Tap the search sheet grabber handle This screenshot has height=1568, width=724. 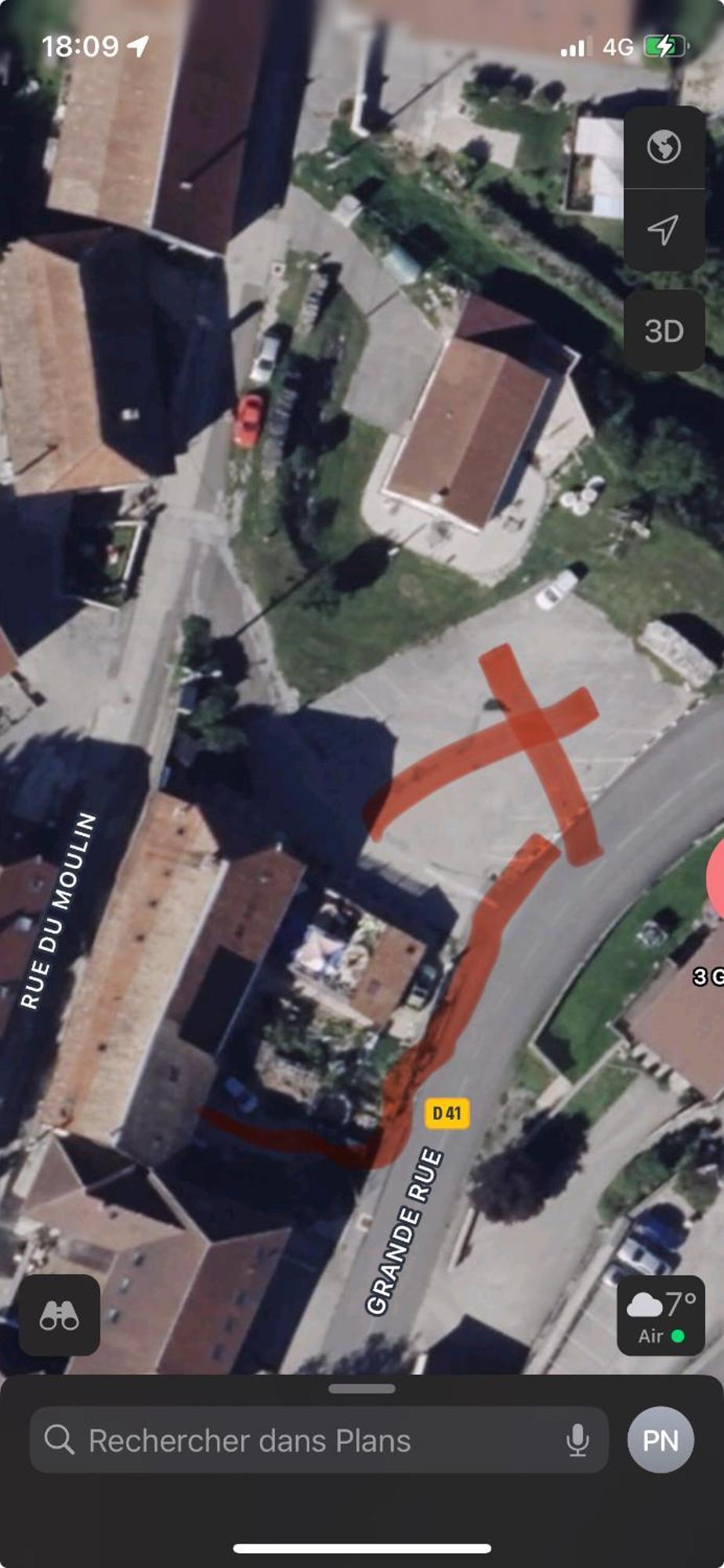(362, 1389)
